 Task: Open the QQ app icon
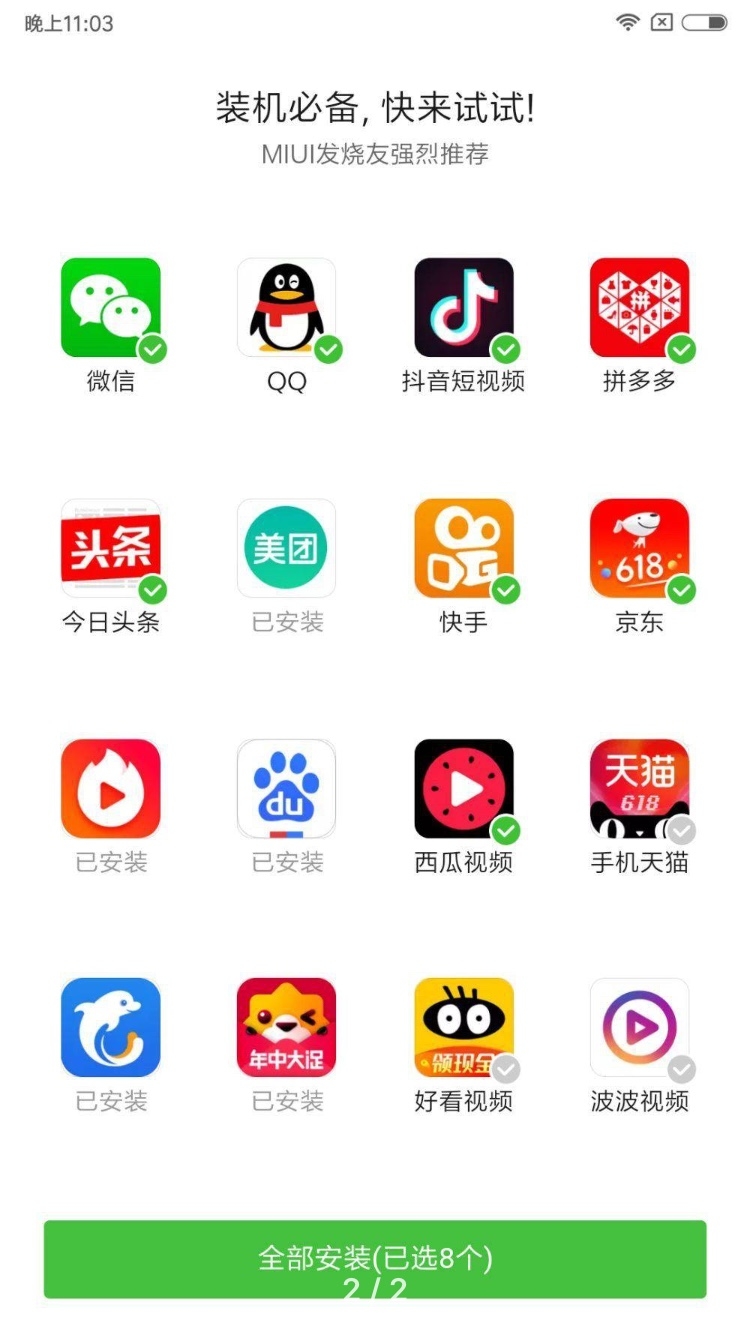click(286, 305)
